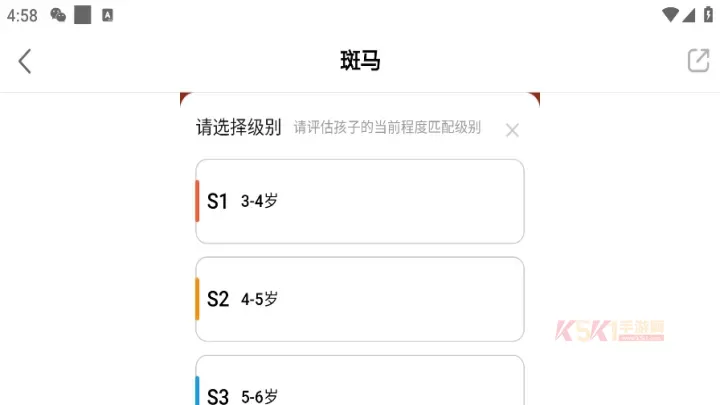The height and width of the screenshot is (405, 720).
Task: Pick level S3 for ages 5-6
Action: (360, 385)
